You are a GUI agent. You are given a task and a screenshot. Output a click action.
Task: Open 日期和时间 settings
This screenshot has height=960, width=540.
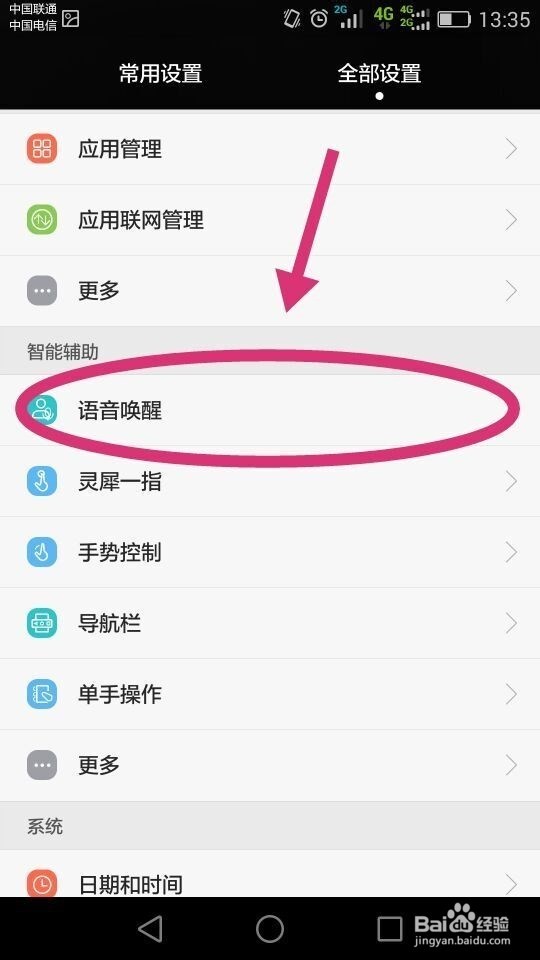(270, 874)
